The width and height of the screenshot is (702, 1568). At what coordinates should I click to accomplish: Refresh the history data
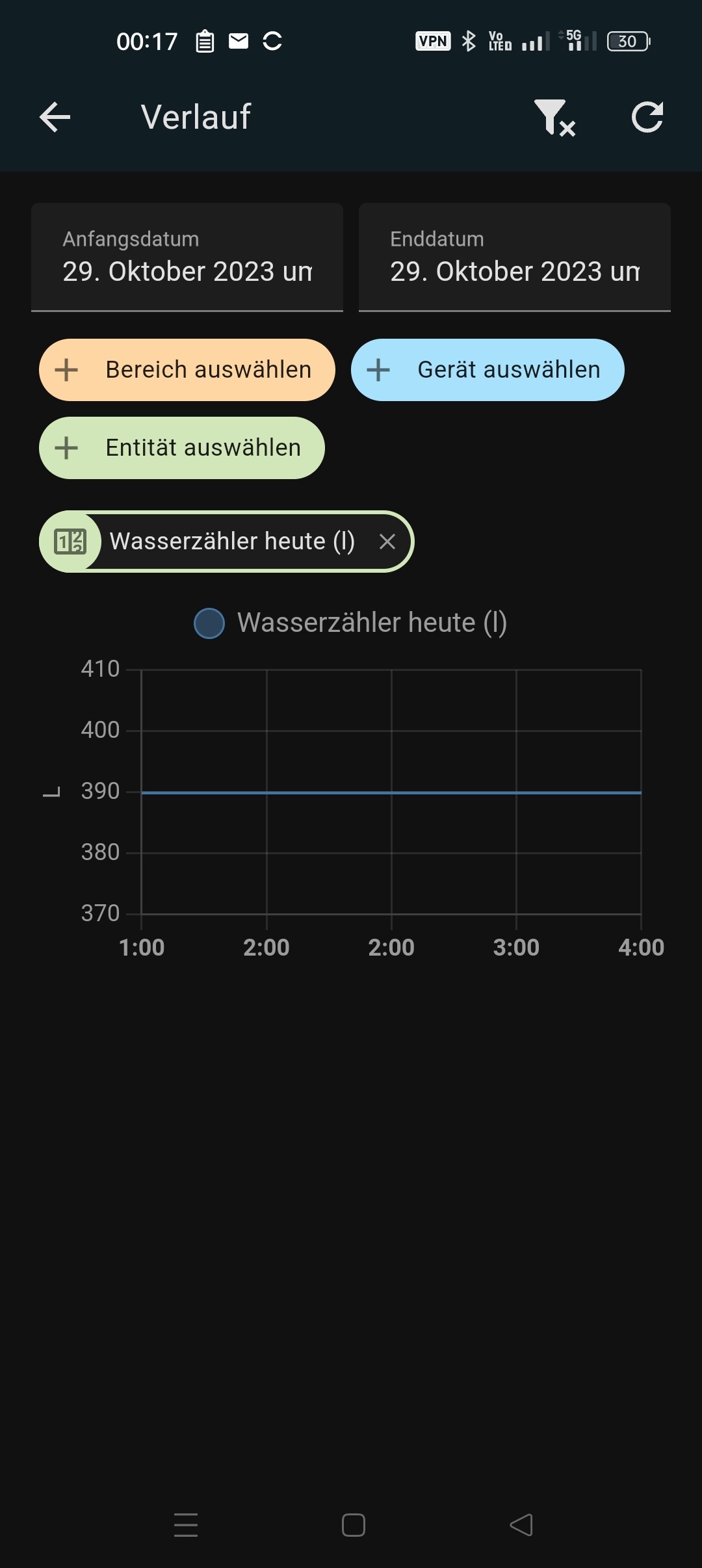click(x=647, y=118)
